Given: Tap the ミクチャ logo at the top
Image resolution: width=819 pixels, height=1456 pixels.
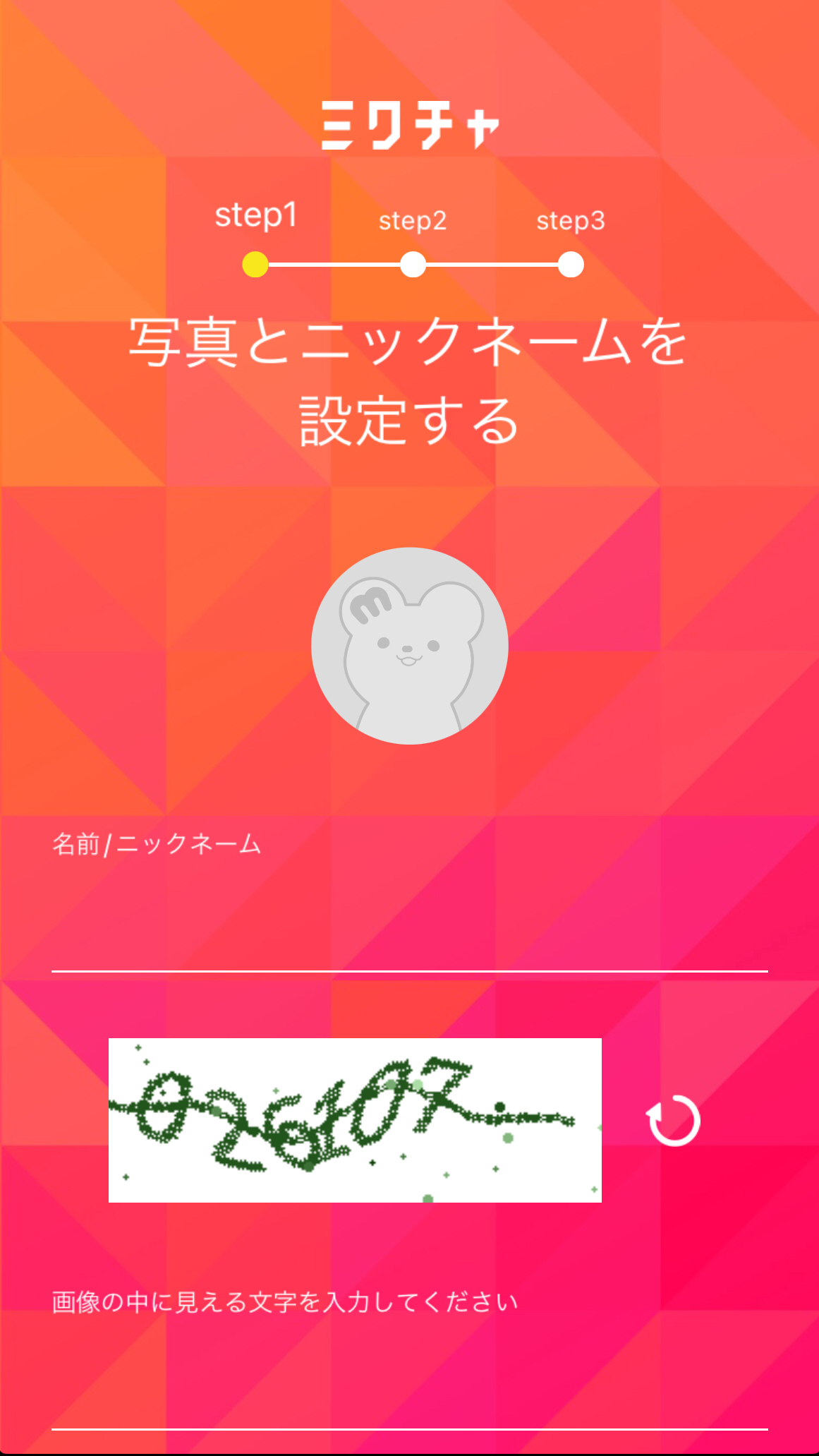Looking at the screenshot, I should tap(409, 126).
